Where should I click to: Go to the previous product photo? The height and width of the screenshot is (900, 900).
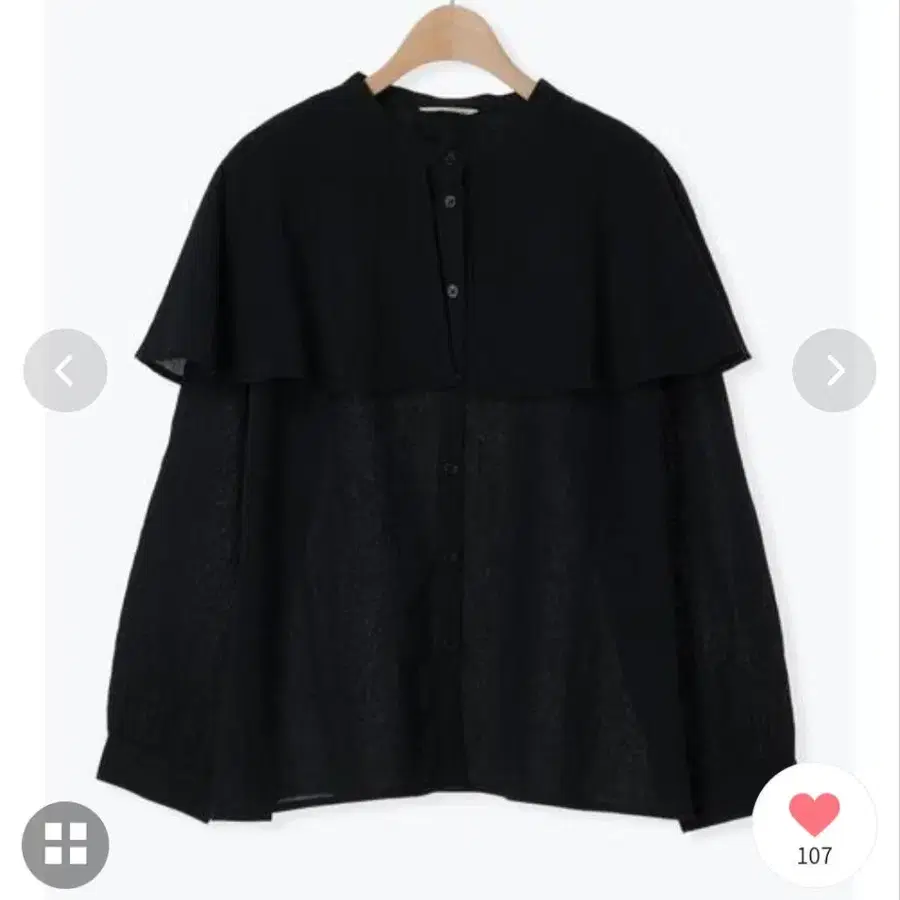(65, 371)
